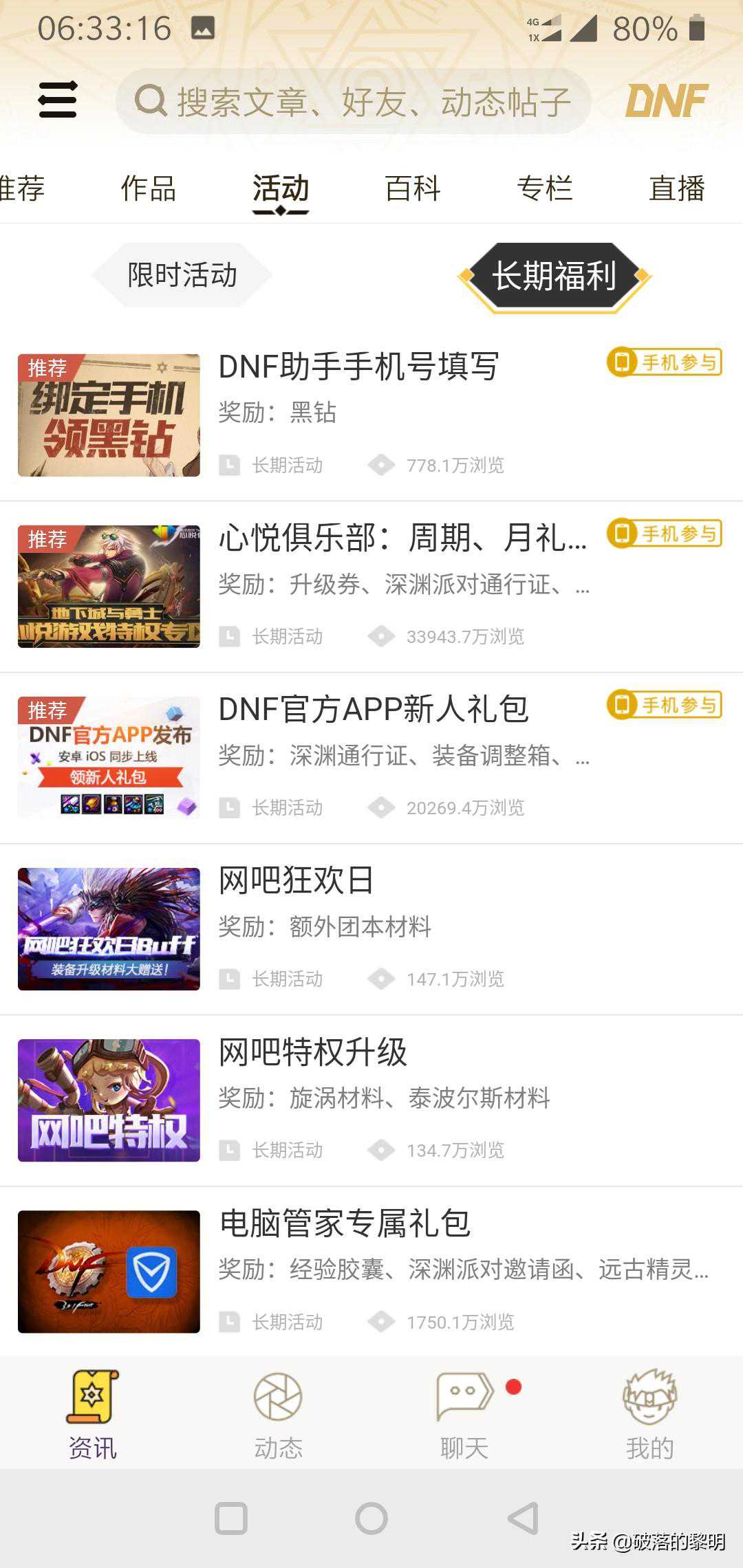Screen dimensions: 743x1568
Task: Go to the 直播 tab
Action: 676,188
